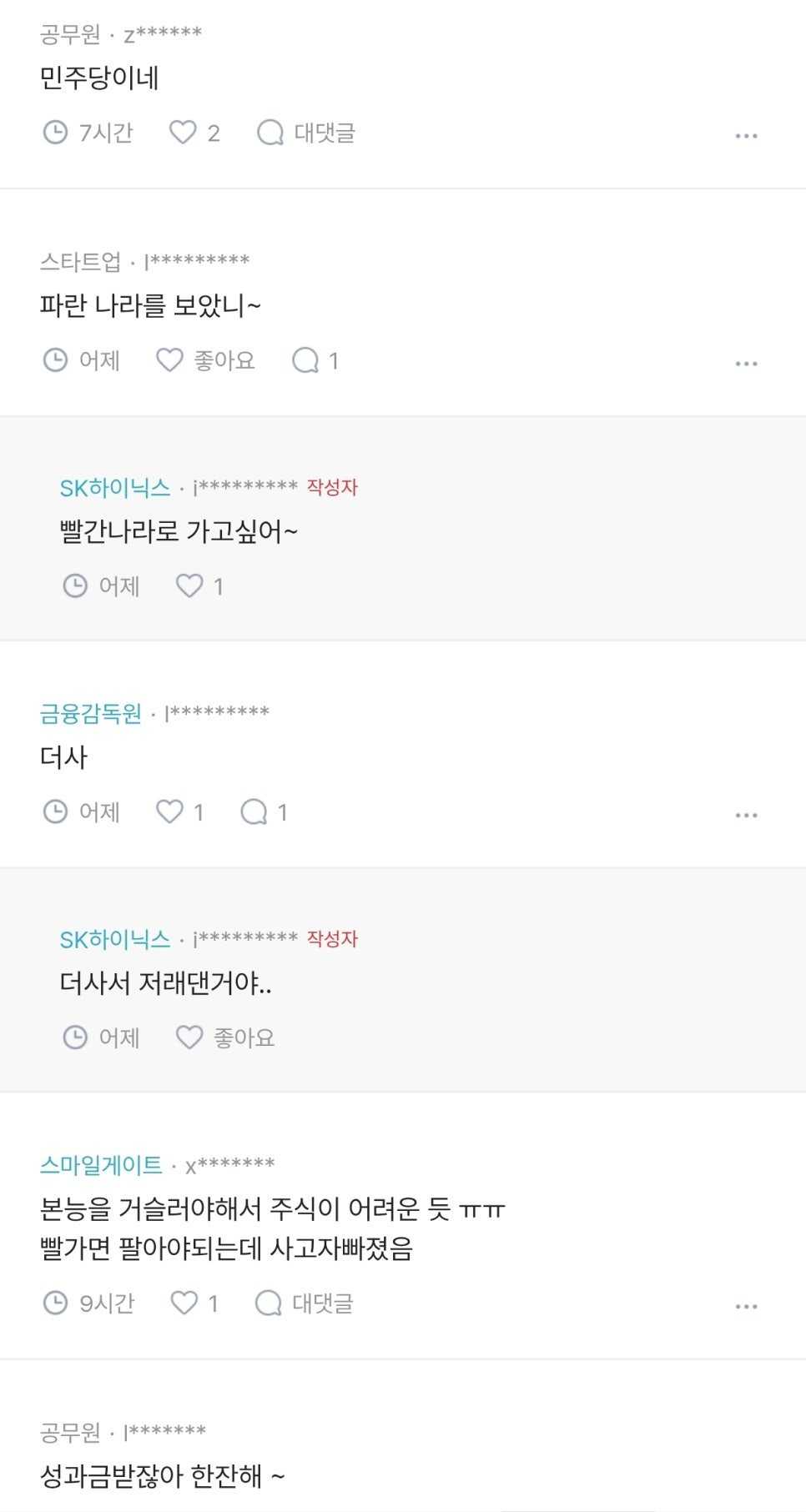This screenshot has height=1512, width=806.
Task: Open overflow menu on 파란 나라를 보았니 comment
Action: click(746, 364)
